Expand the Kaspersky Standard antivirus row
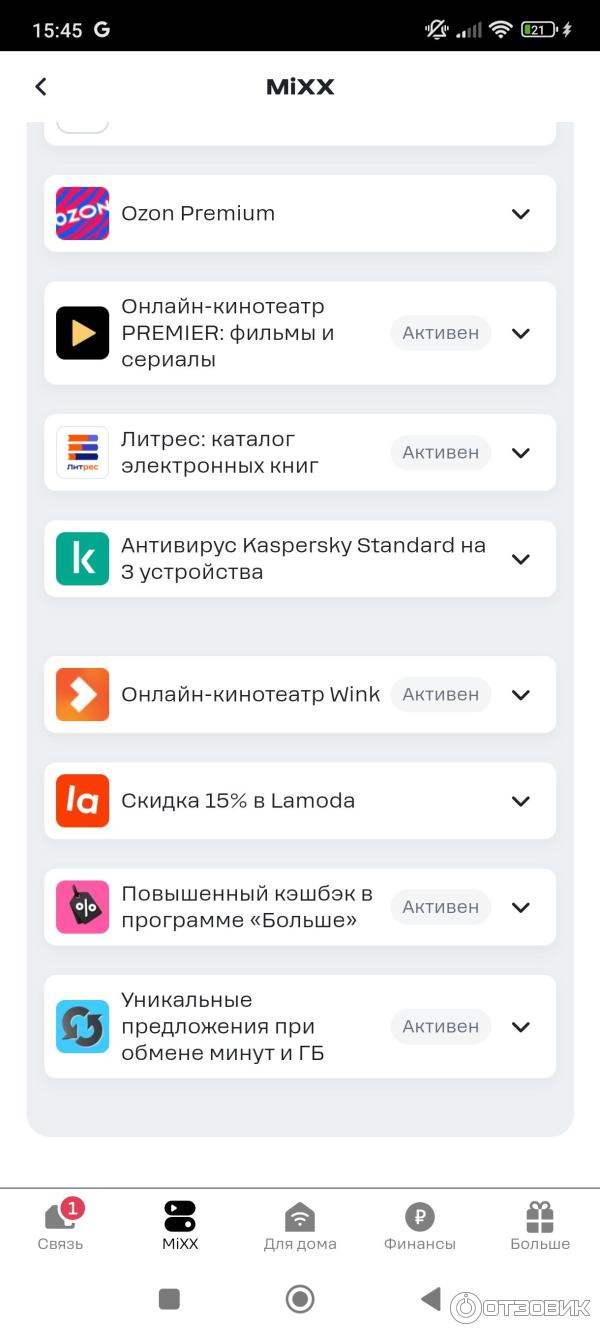The width and height of the screenshot is (600, 1334). click(520, 559)
